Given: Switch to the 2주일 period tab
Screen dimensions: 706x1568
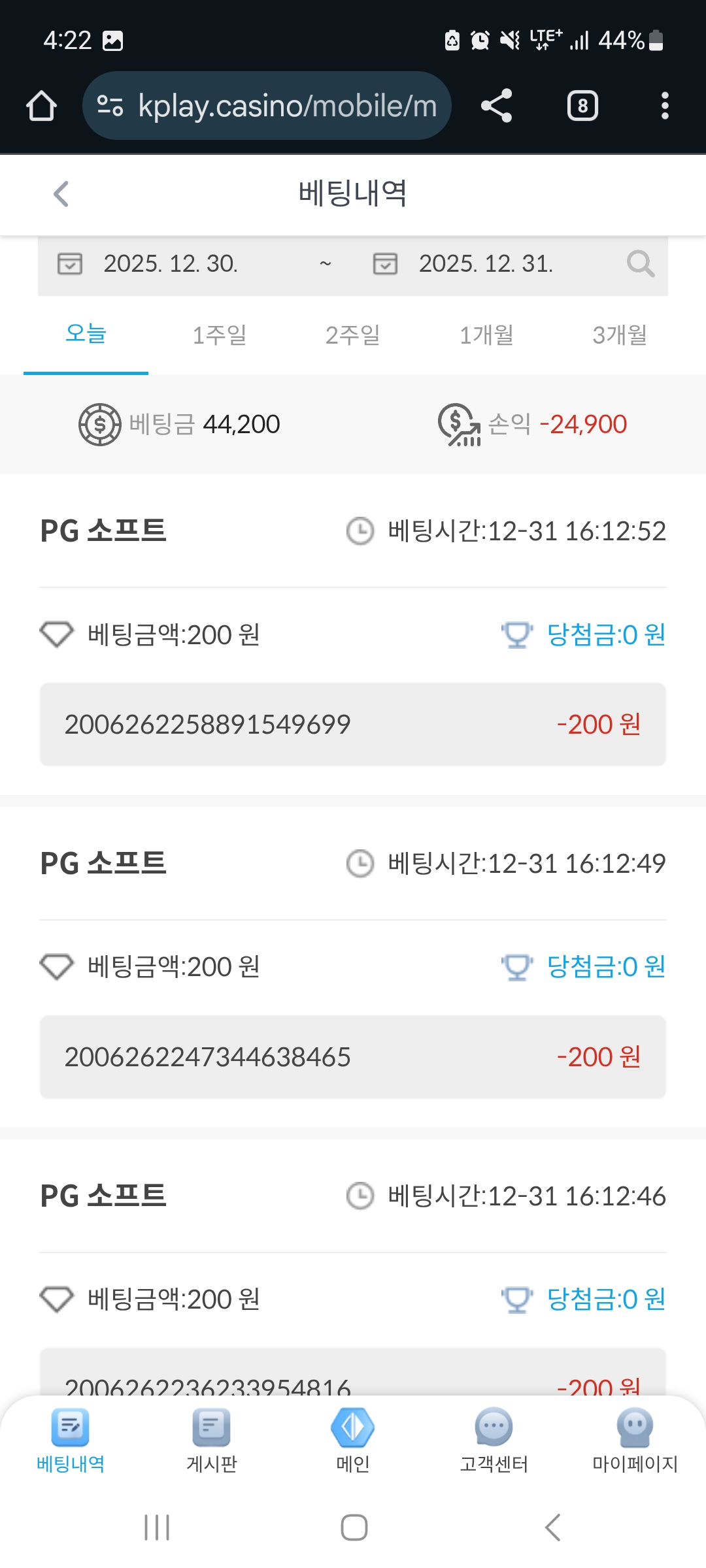Looking at the screenshot, I should [352, 335].
